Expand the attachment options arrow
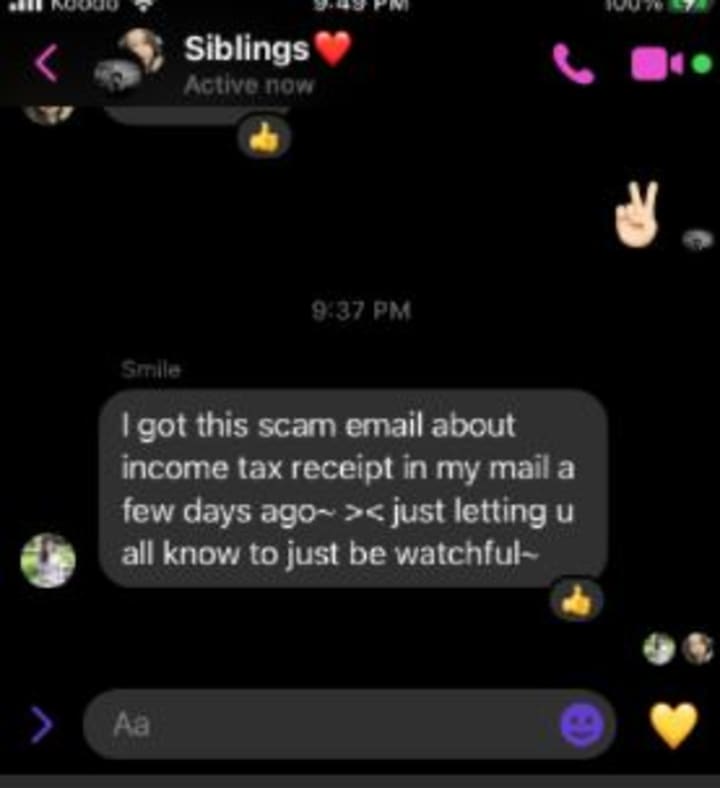The width and height of the screenshot is (720, 788). [41, 724]
